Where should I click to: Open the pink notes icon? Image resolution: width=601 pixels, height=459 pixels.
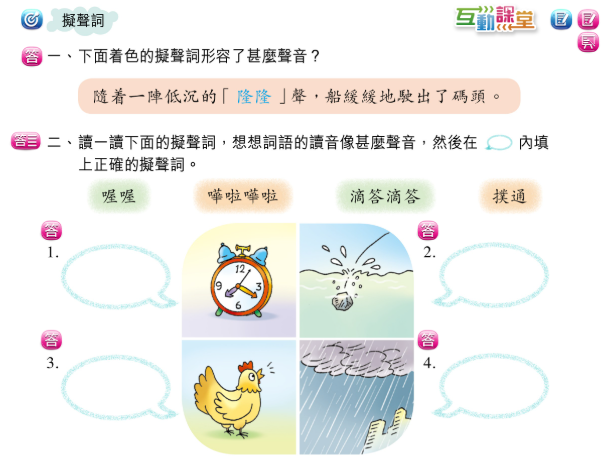click(x=587, y=18)
